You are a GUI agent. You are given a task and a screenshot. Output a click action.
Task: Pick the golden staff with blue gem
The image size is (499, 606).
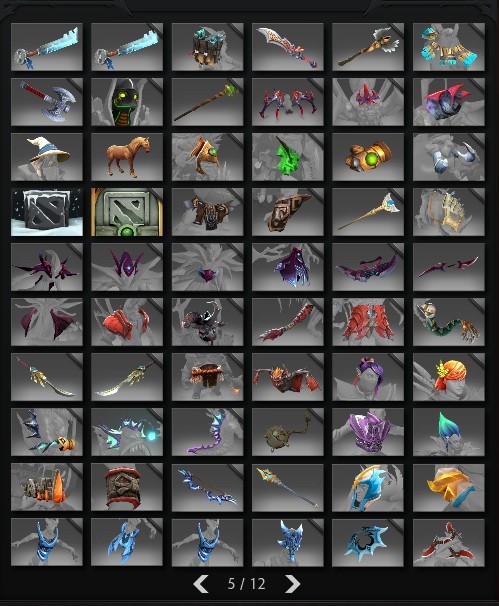[368, 212]
